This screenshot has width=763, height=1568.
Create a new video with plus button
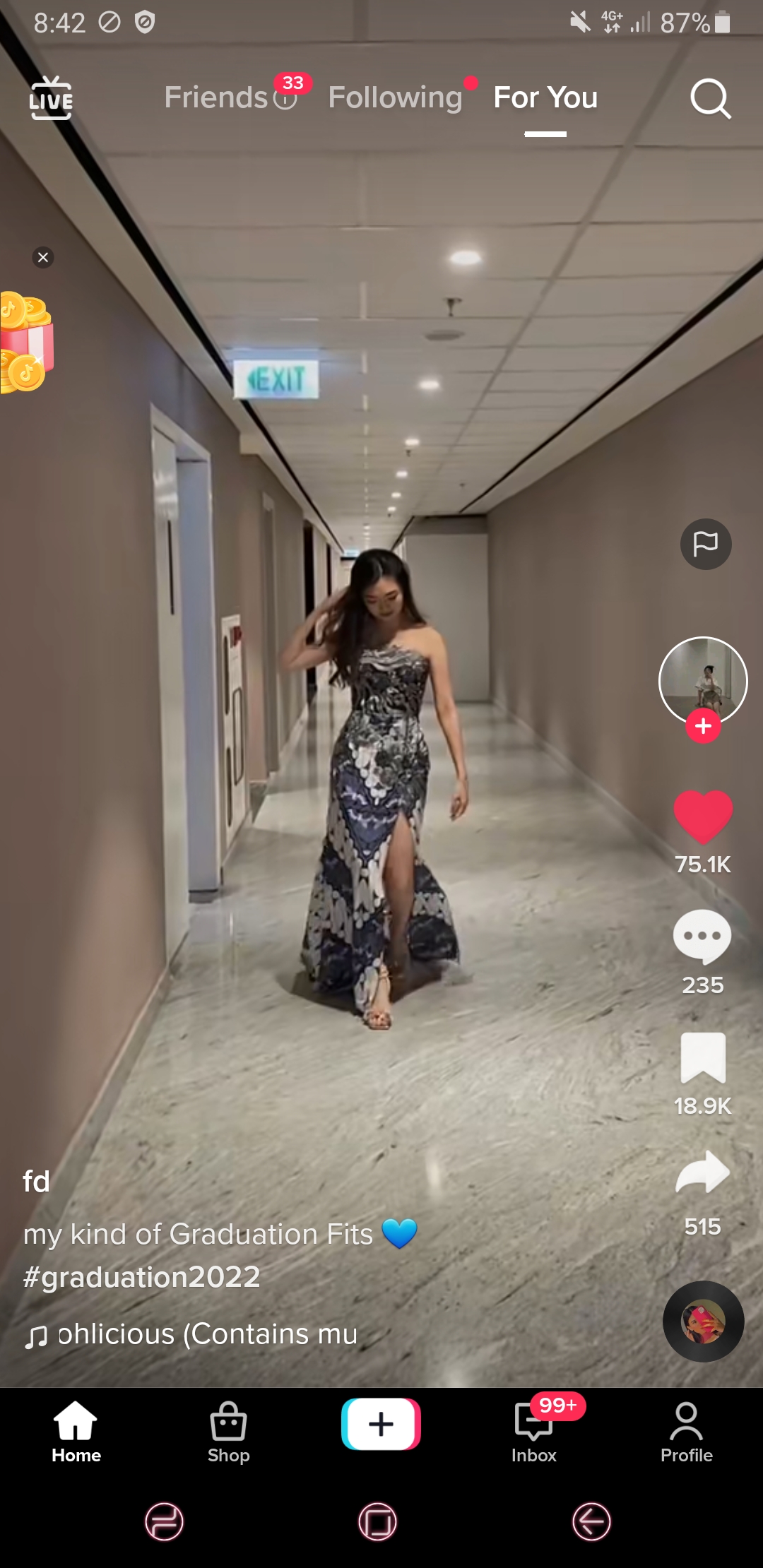381,1424
